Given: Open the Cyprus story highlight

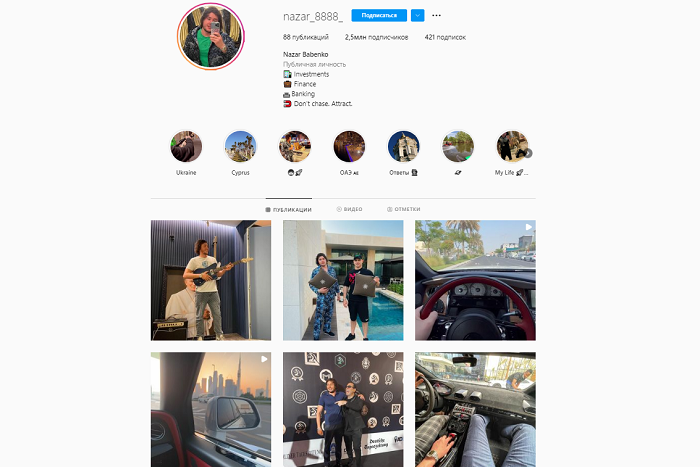Looking at the screenshot, I should pos(240,147).
